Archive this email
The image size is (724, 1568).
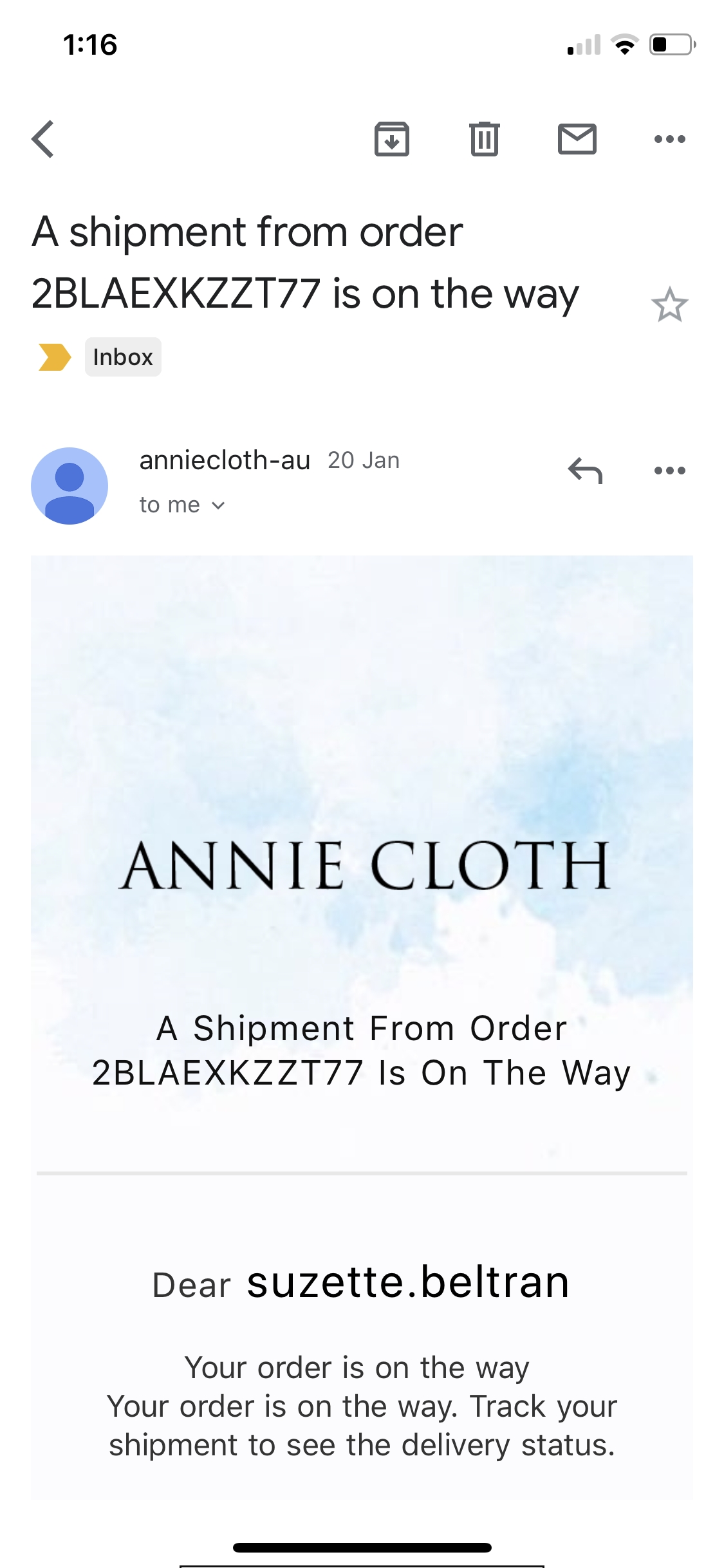392,138
